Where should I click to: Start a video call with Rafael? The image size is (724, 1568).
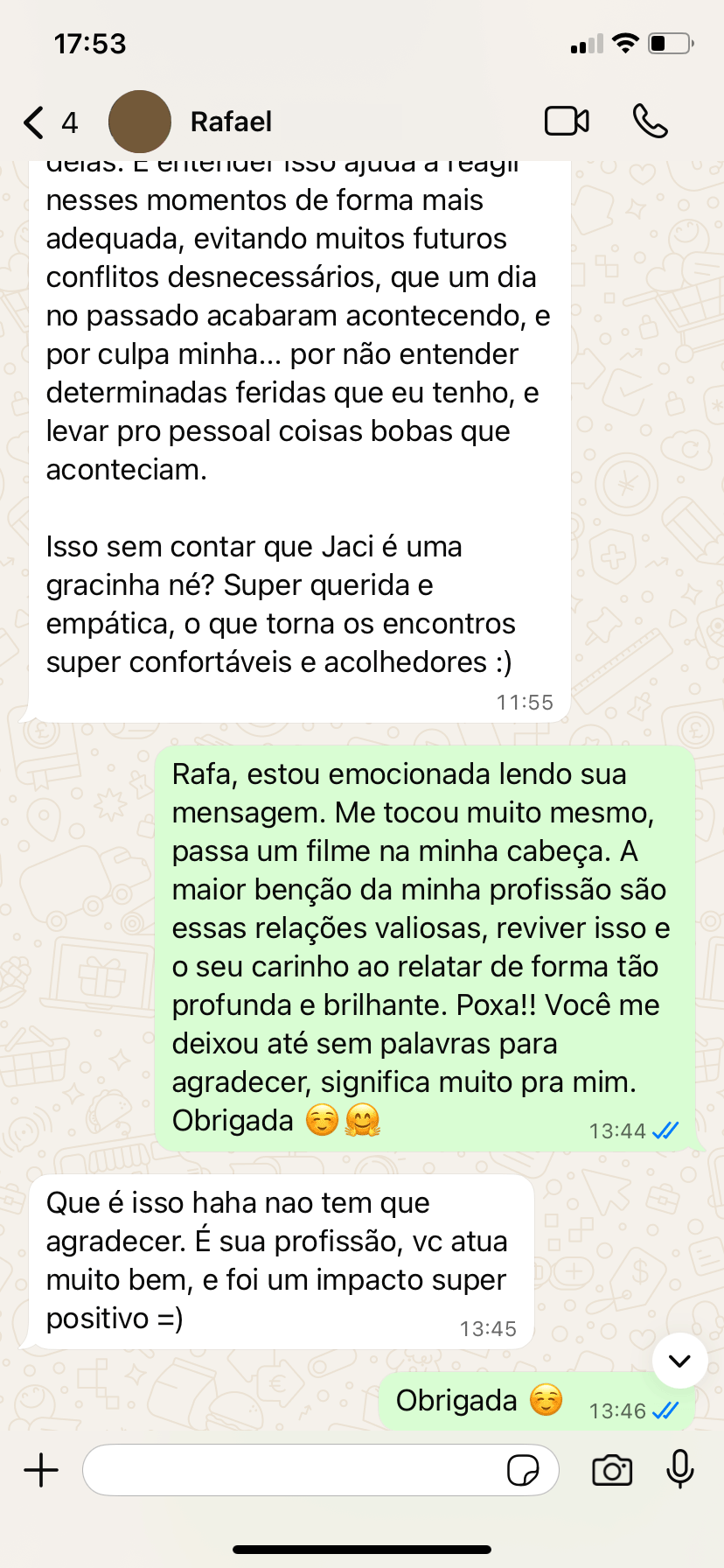coord(567,122)
